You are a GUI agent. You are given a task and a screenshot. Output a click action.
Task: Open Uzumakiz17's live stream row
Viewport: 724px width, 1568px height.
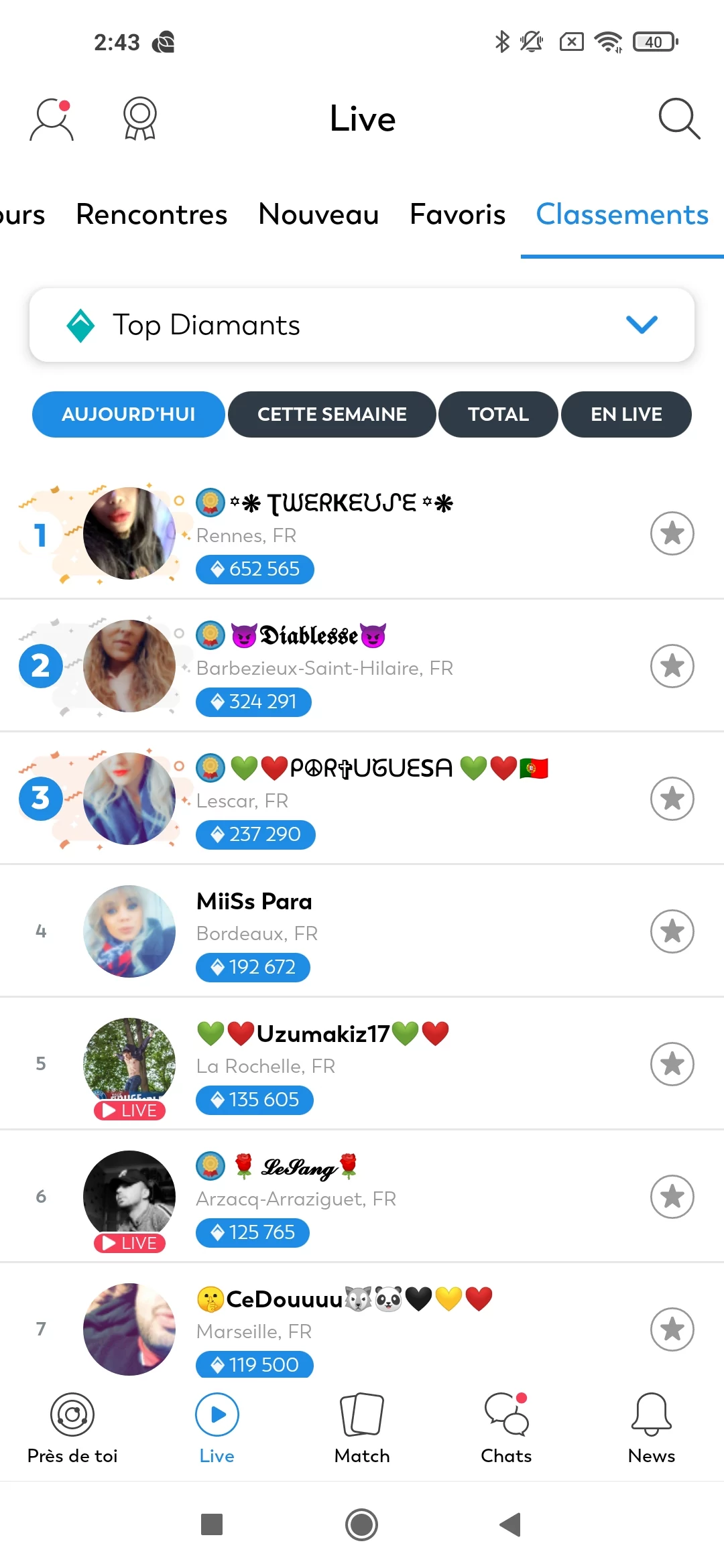[x=362, y=1064]
